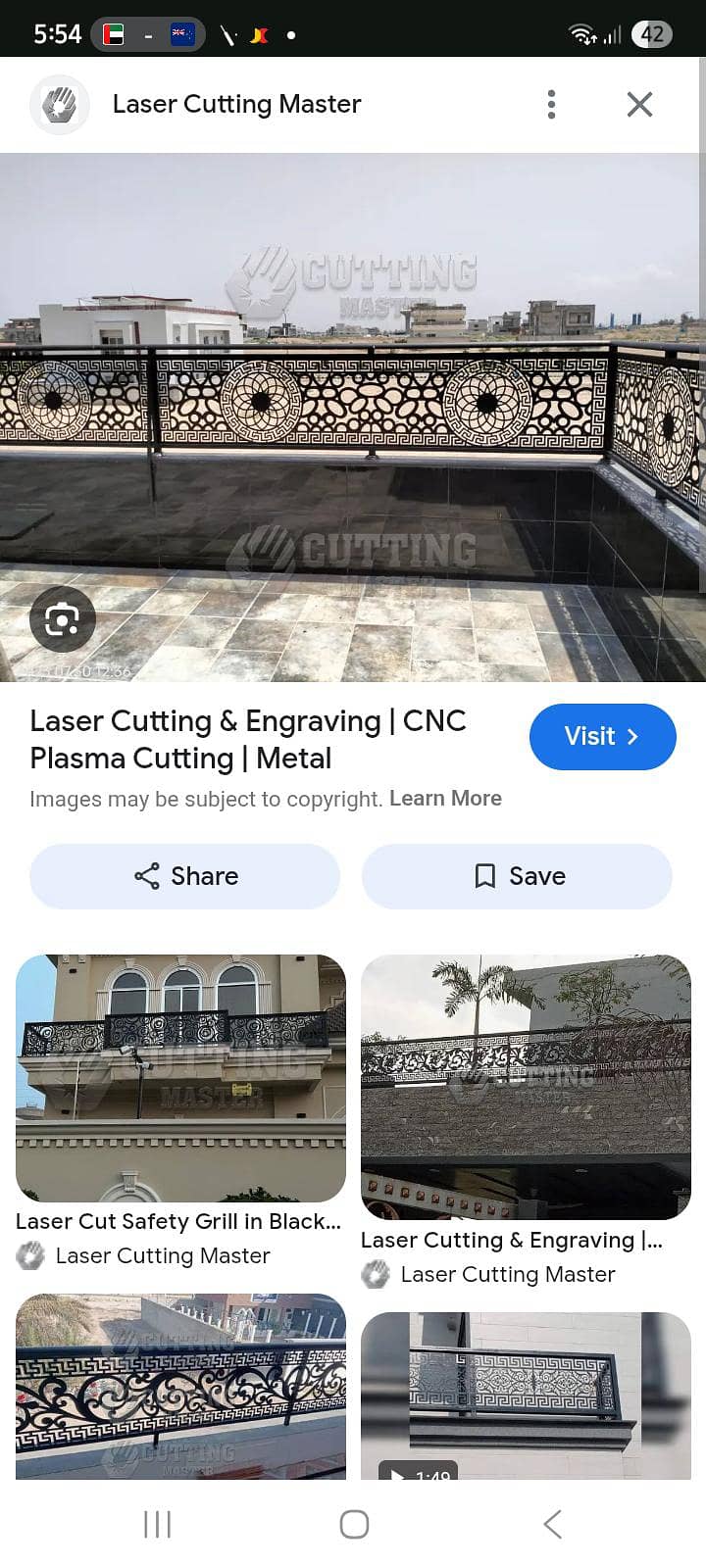This screenshot has width=706, height=1568.
Task: View the floral scroll railing image
Action: pyautogui.click(x=180, y=1386)
